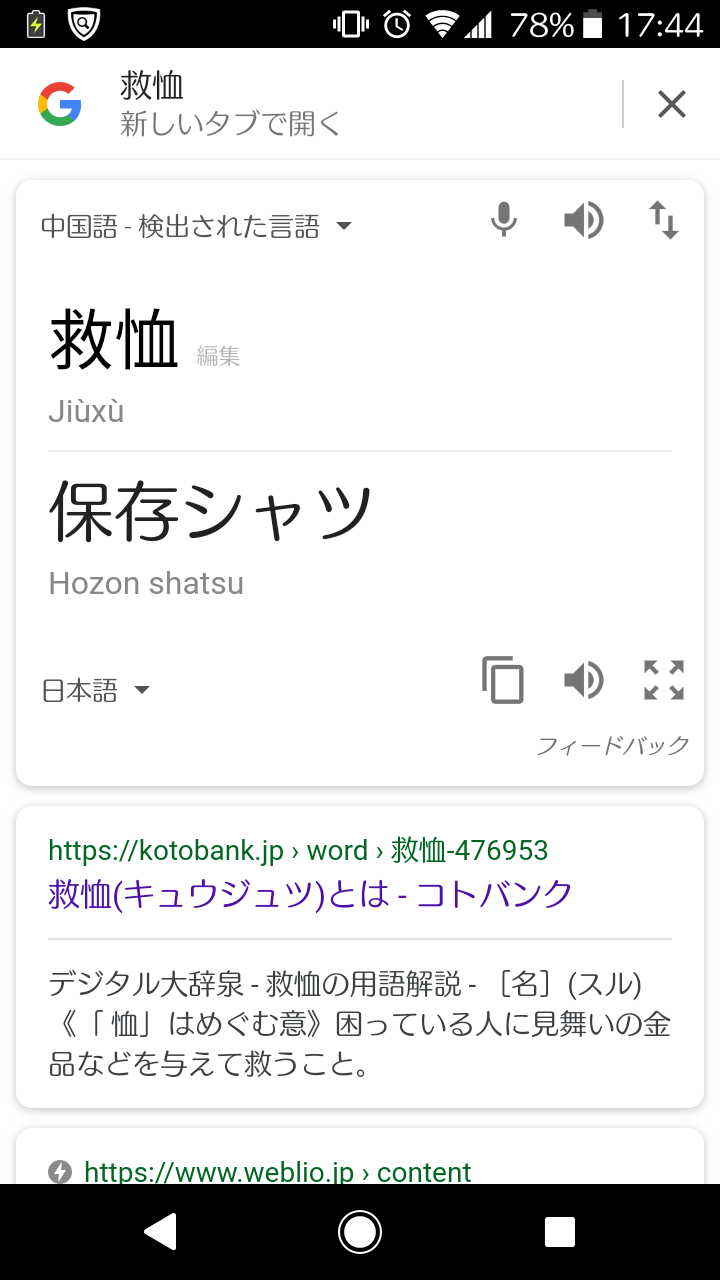Edit the source text 救恤
Image resolution: width=720 pixels, height=1280 pixels.
pyautogui.click(x=218, y=356)
